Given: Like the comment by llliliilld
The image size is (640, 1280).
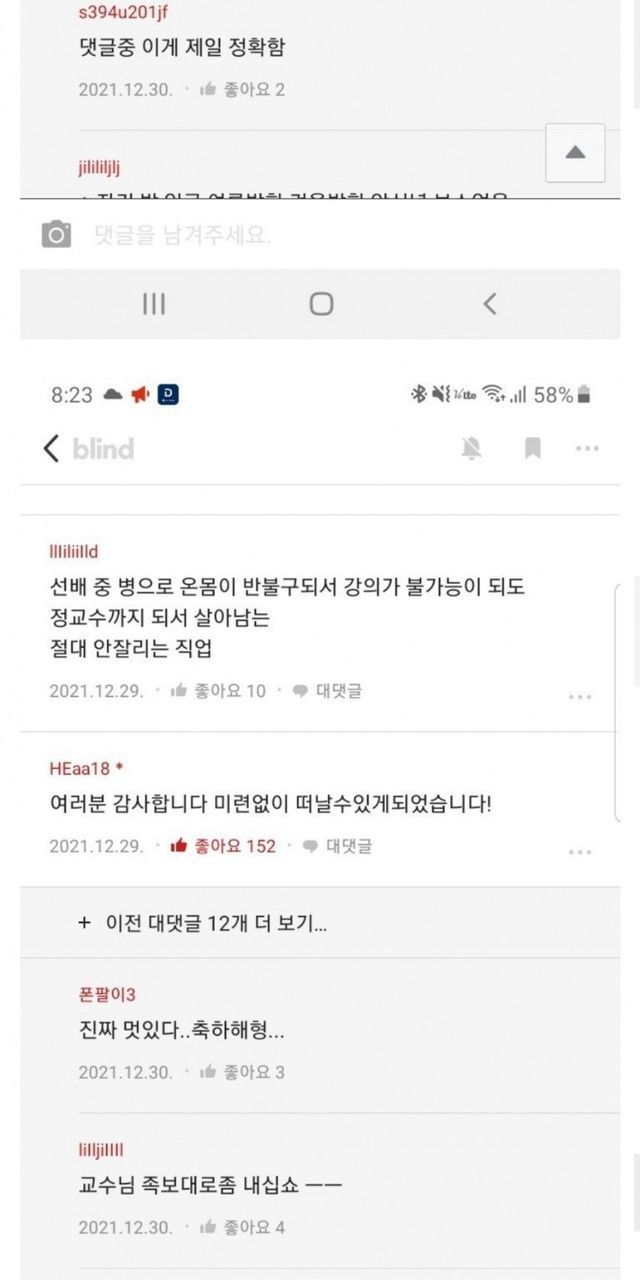Looking at the screenshot, I should (x=219, y=690).
